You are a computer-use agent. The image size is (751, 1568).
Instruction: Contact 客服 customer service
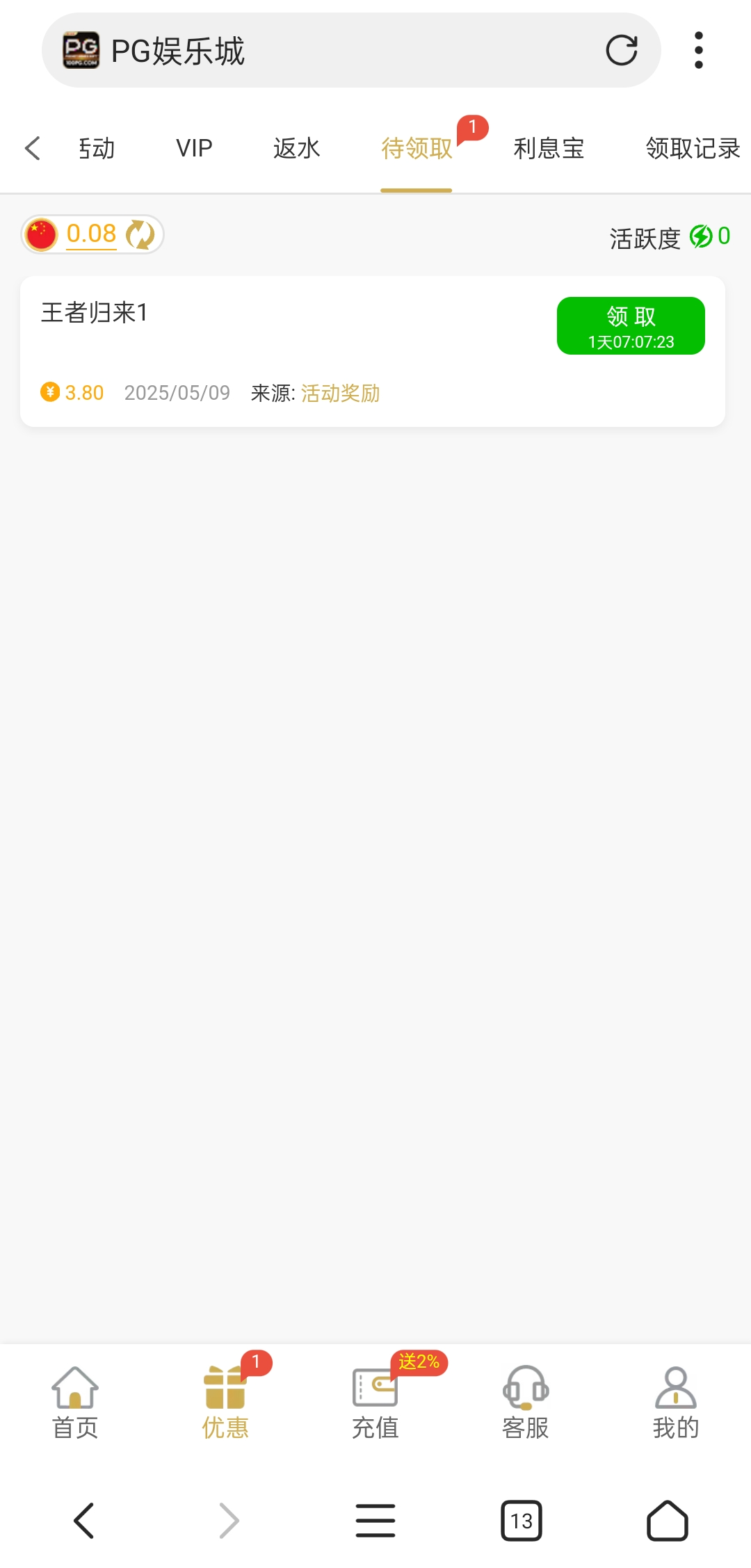pyautogui.click(x=526, y=1403)
